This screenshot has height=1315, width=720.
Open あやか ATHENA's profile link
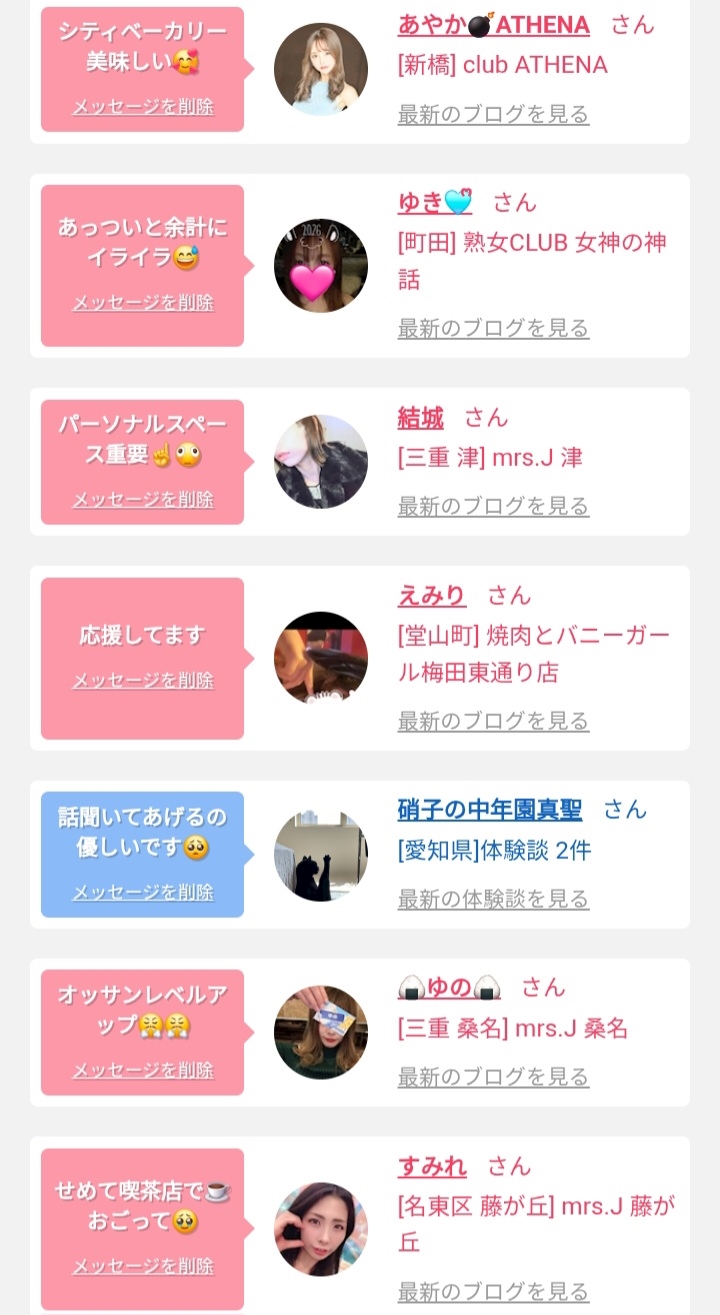(x=493, y=24)
